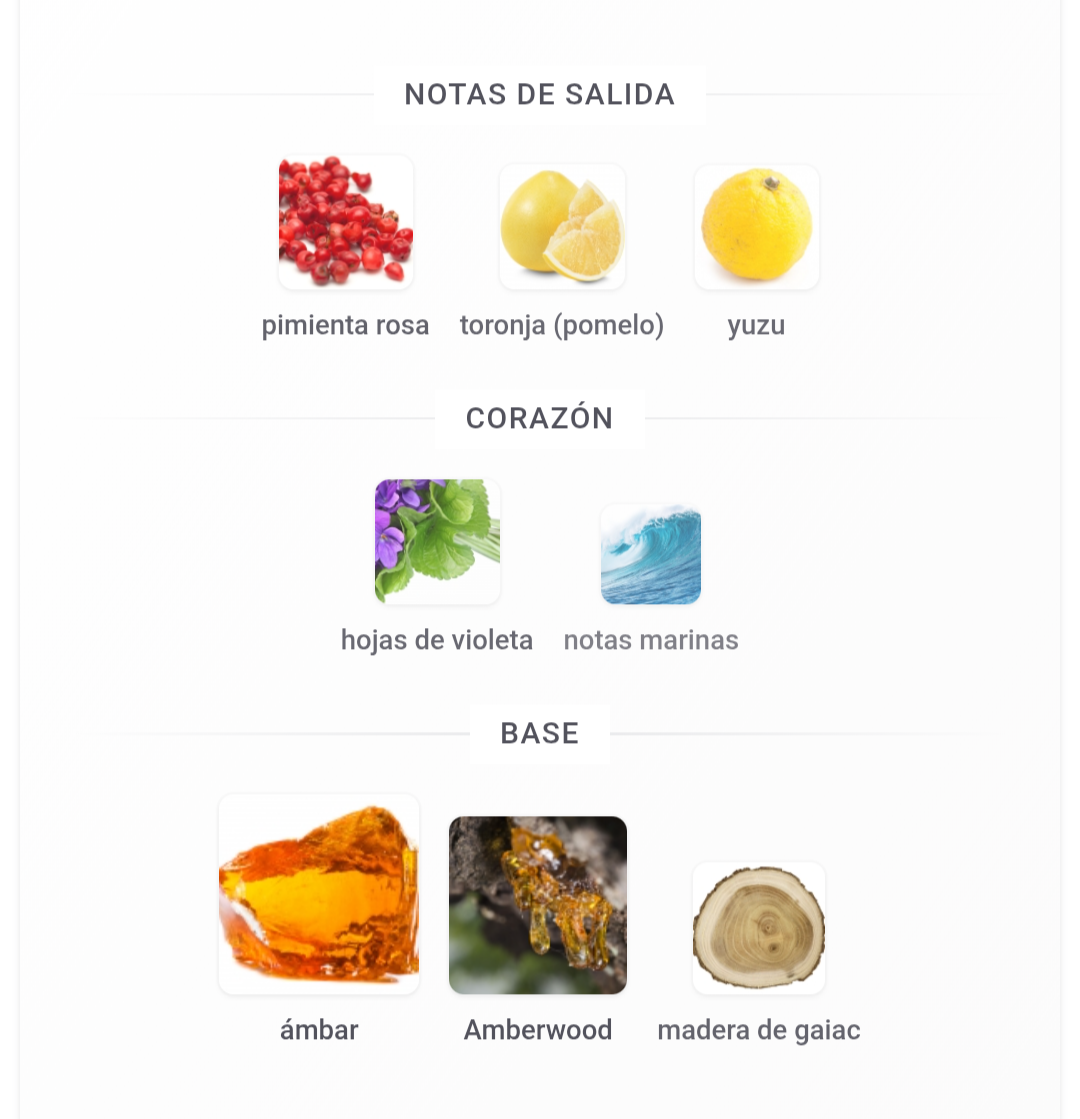Open the toronja (pomelo) note
This screenshot has width=1080, height=1119.
point(562,227)
